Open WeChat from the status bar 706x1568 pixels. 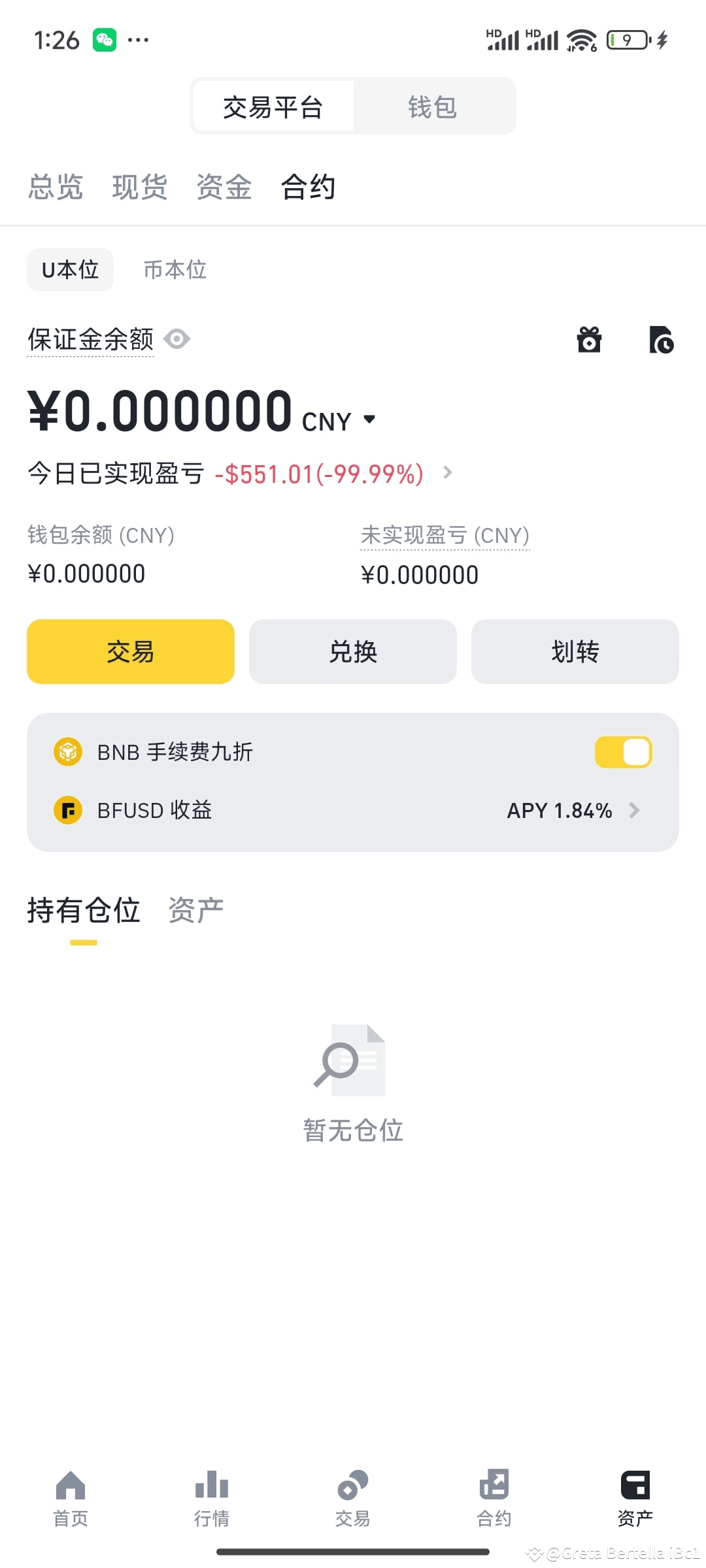click(105, 39)
